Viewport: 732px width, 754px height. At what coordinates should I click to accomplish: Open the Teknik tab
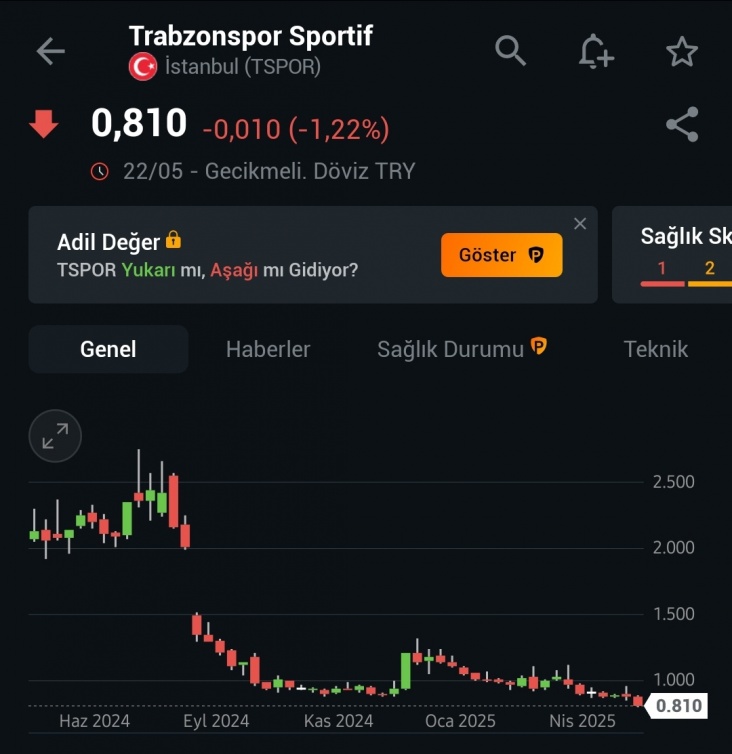655,349
